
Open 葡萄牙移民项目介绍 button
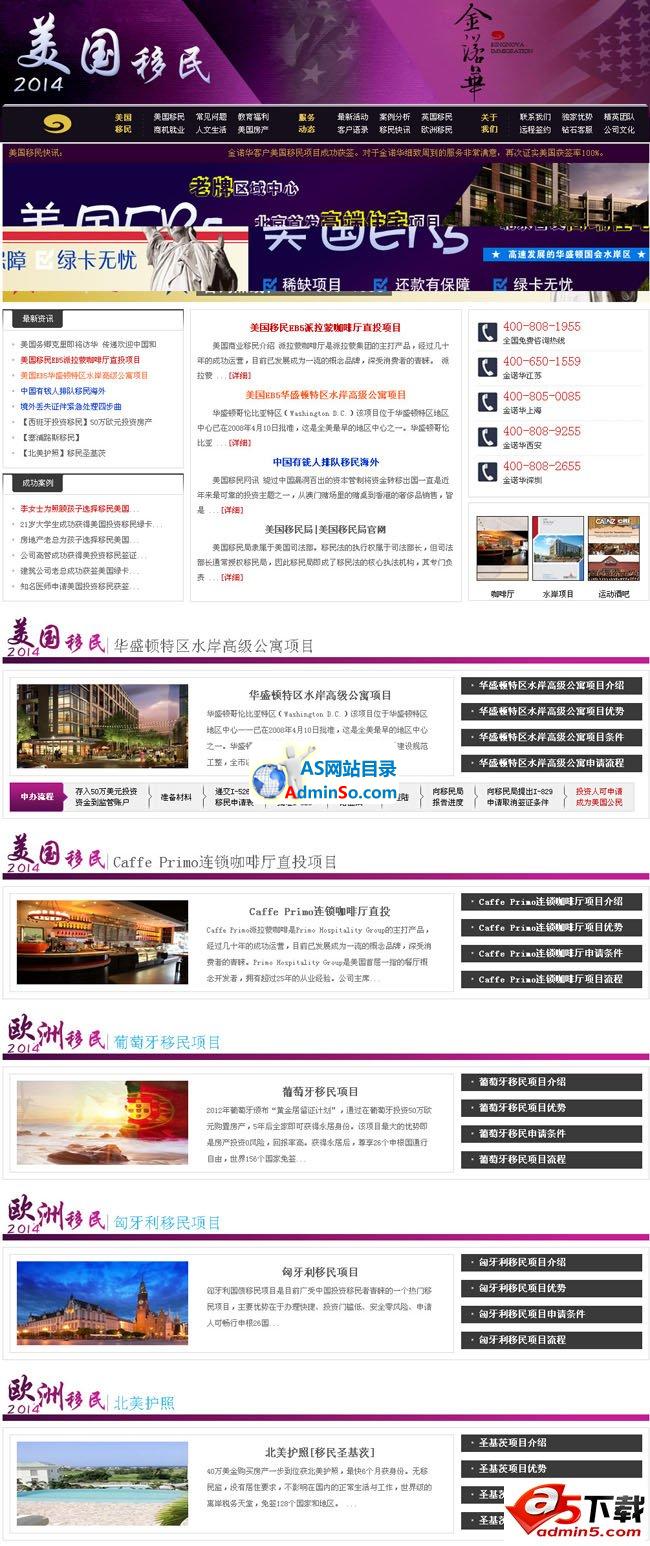pyautogui.click(x=551, y=1082)
